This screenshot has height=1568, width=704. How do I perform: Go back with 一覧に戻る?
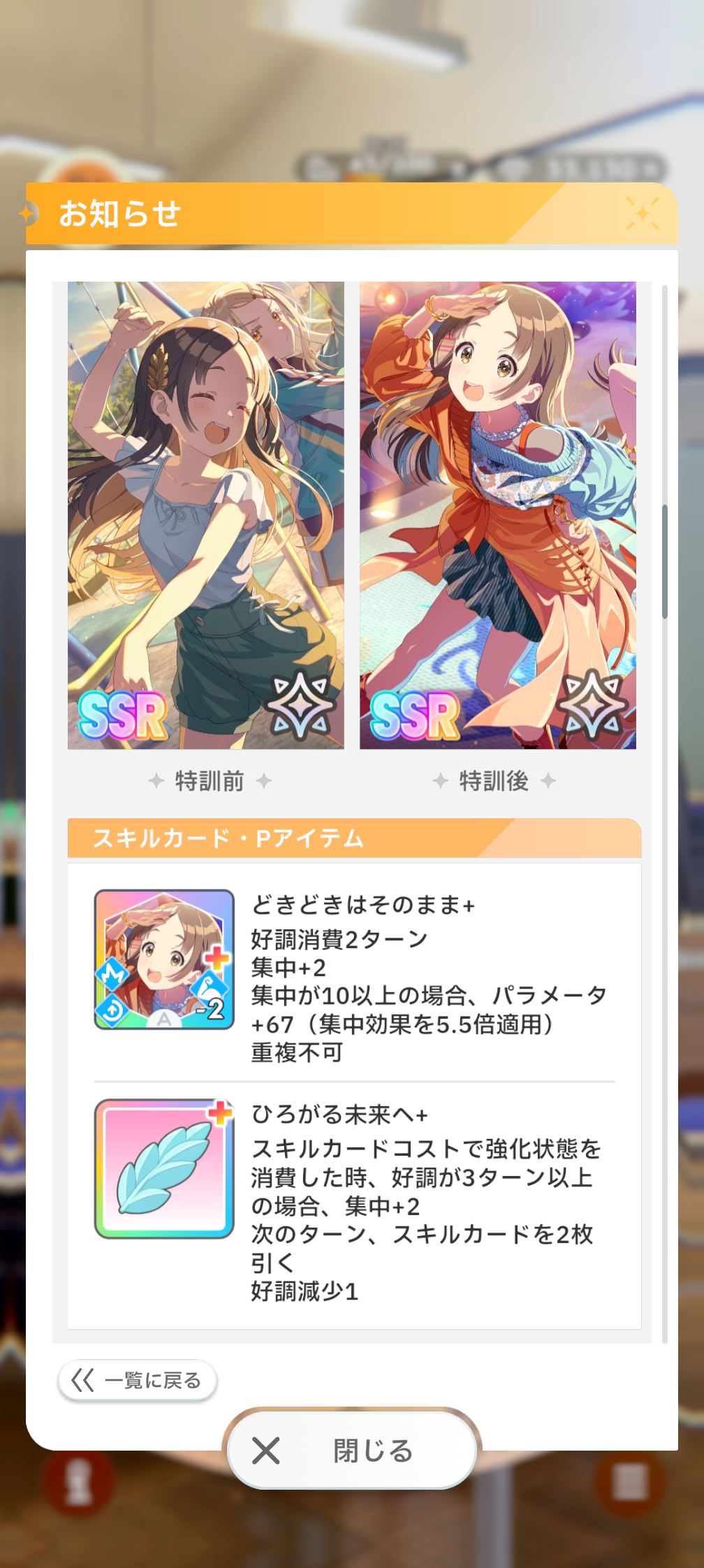point(138,1380)
